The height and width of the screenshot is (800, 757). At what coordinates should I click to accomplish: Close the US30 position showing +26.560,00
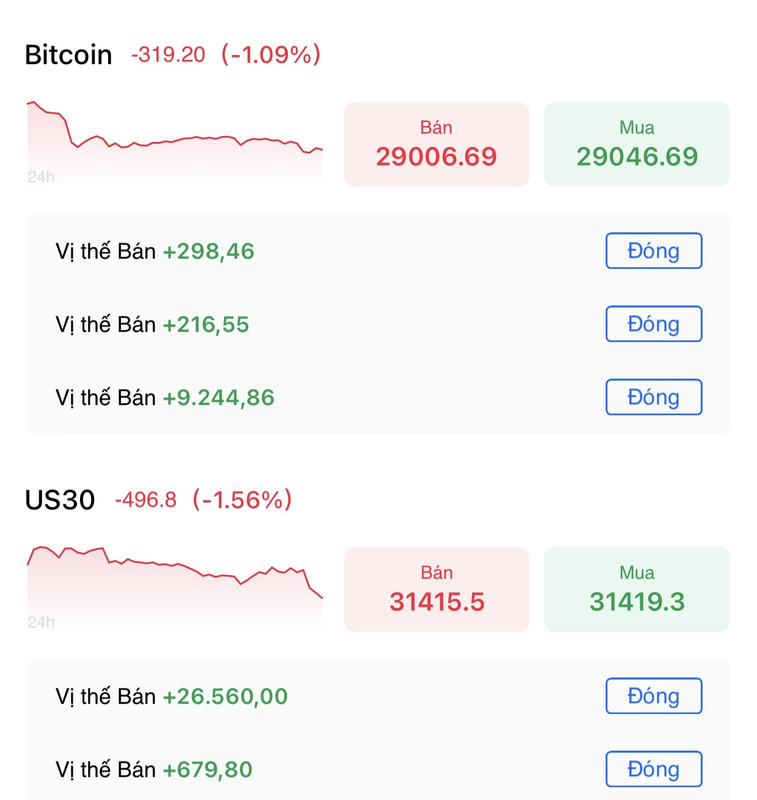point(653,696)
